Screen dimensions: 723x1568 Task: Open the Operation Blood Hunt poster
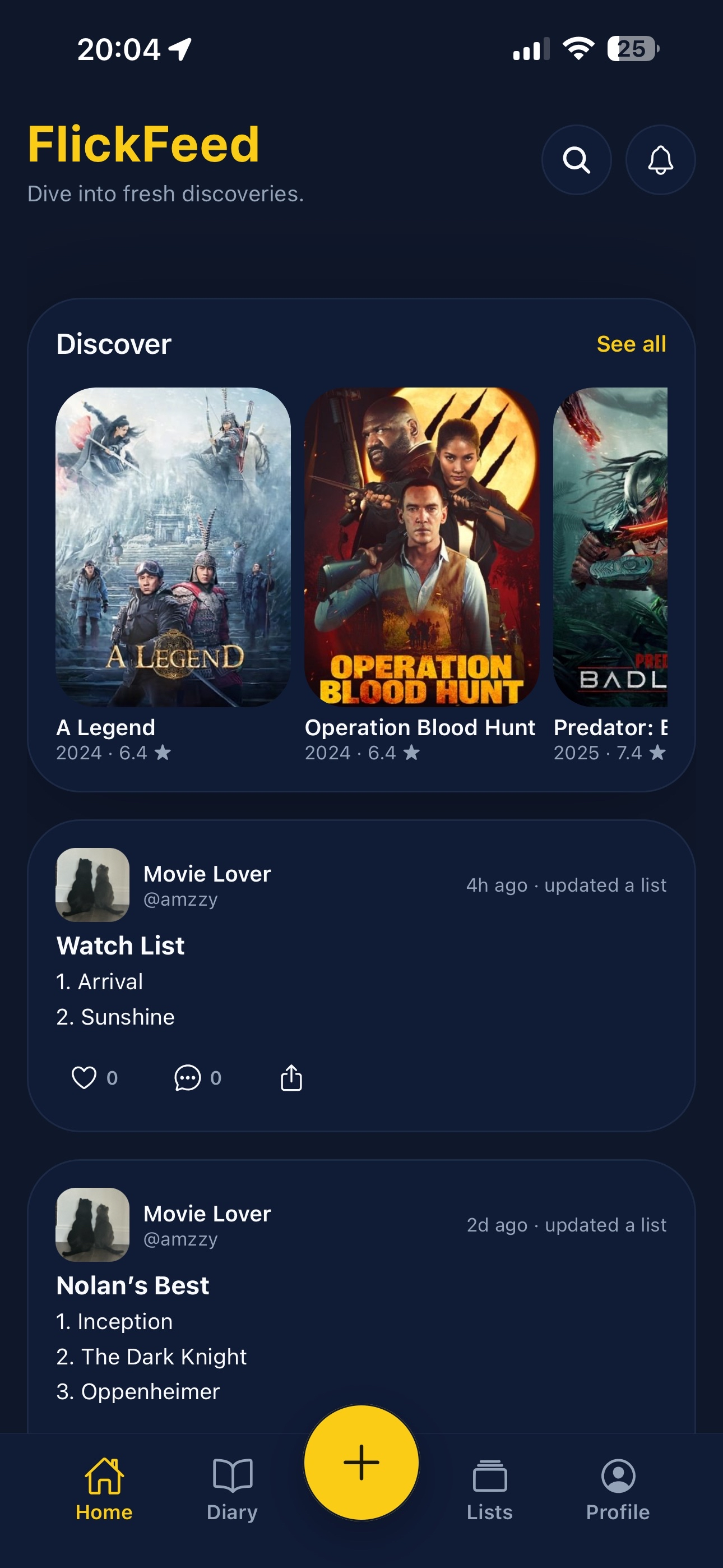421,547
